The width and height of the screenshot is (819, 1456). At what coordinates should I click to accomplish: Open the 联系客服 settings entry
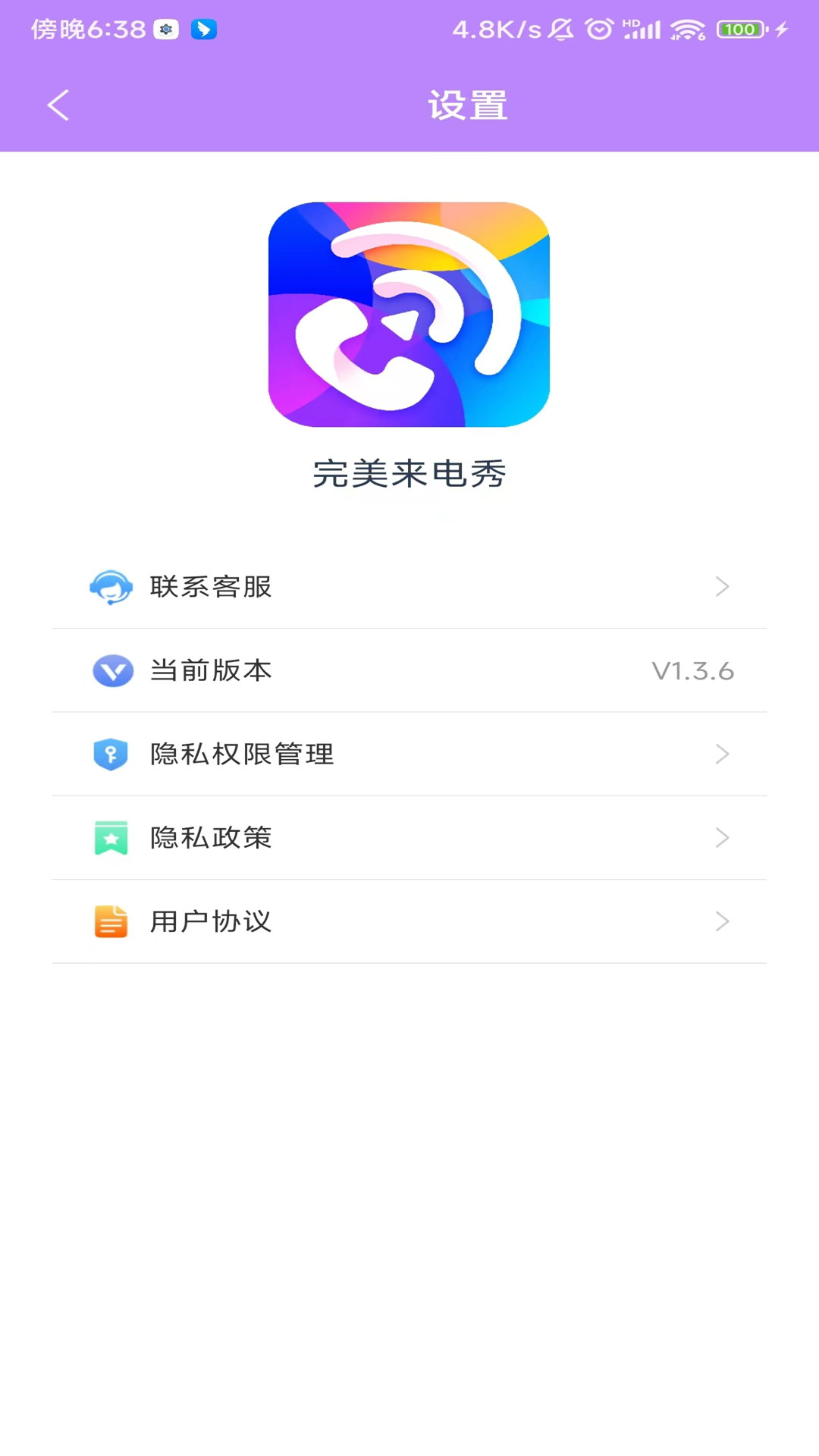(x=211, y=586)
